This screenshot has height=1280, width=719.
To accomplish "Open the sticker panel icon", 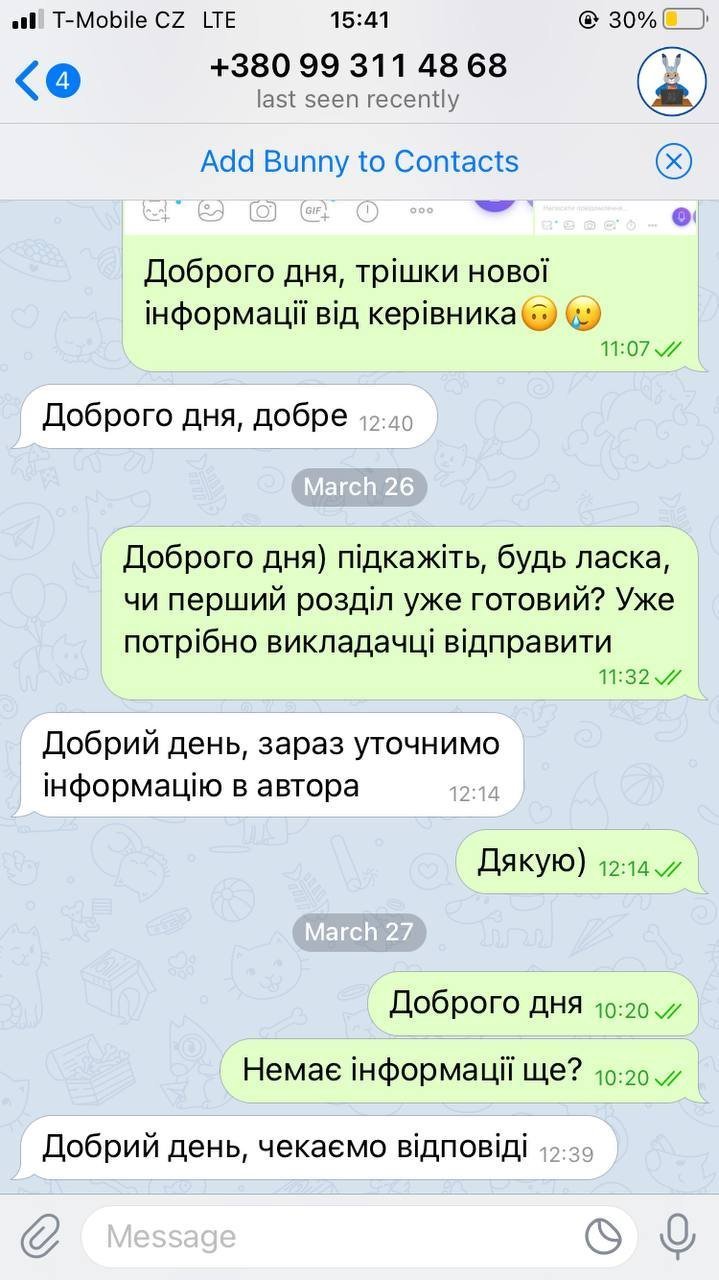I will coord(603,1237).
